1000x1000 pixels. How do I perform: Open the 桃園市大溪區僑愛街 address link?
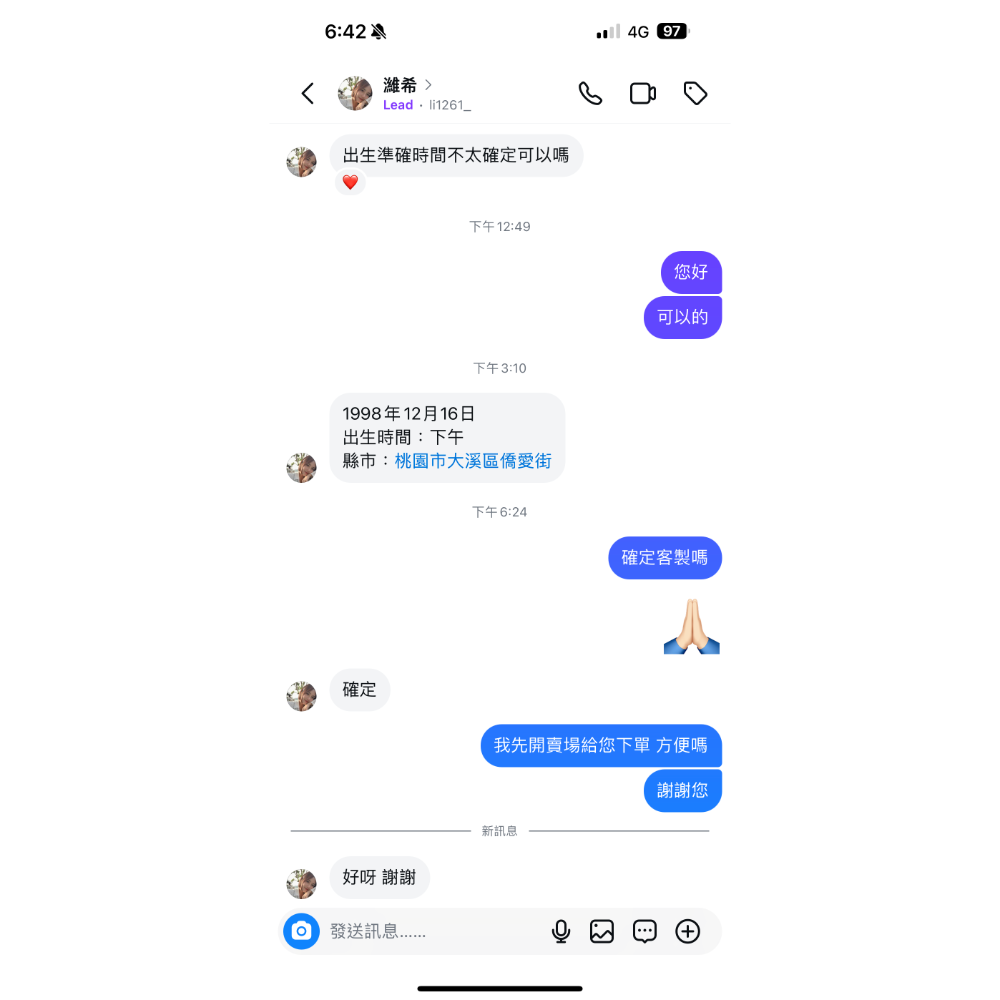point(473,462)
